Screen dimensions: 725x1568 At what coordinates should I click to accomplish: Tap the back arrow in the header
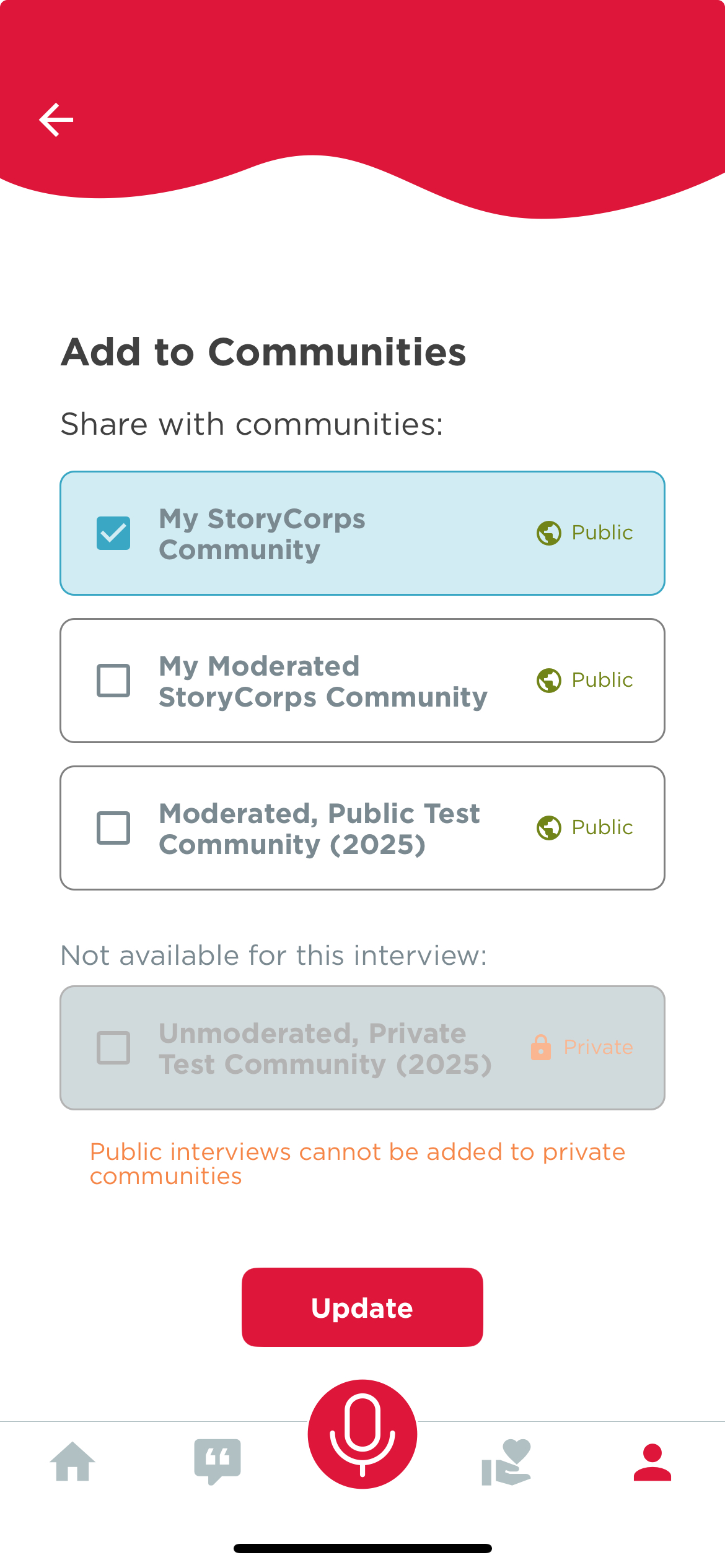(x=56, y=119)
